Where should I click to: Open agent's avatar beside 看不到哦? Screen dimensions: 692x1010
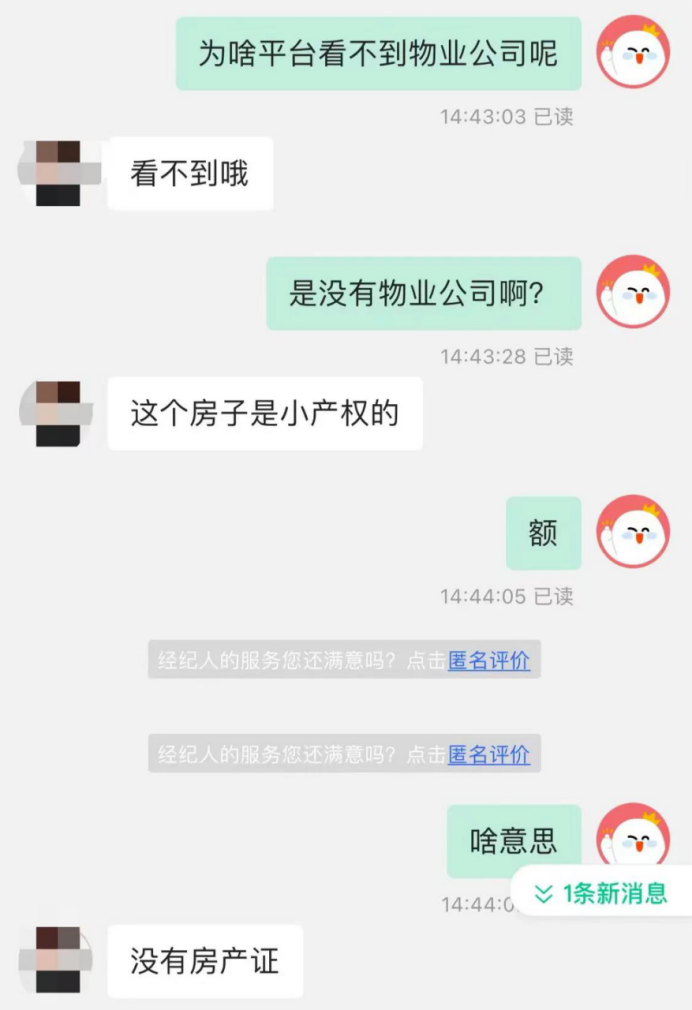tap(58, 173)
